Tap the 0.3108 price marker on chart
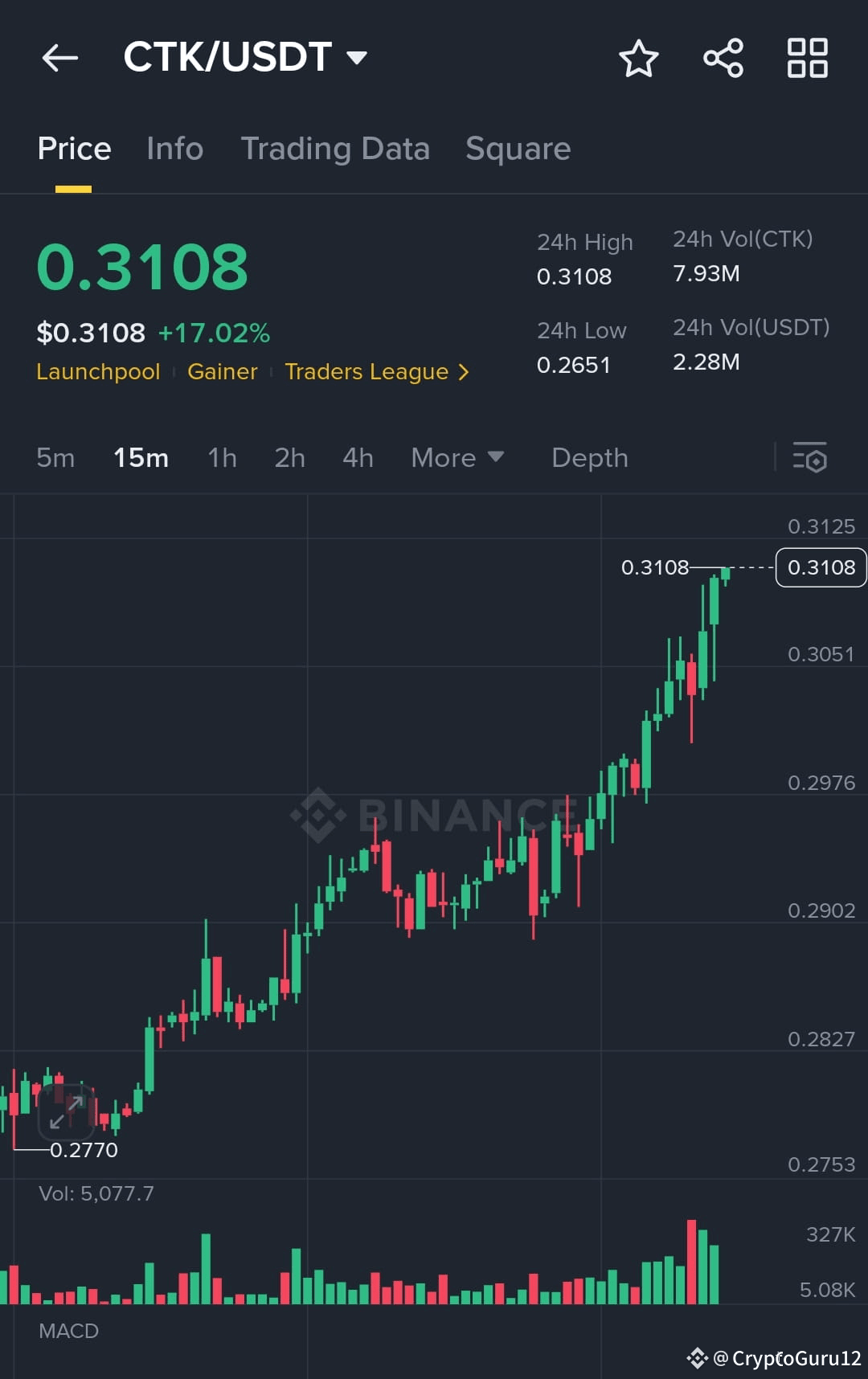868x1379 pixels. (x=820, y=567)
